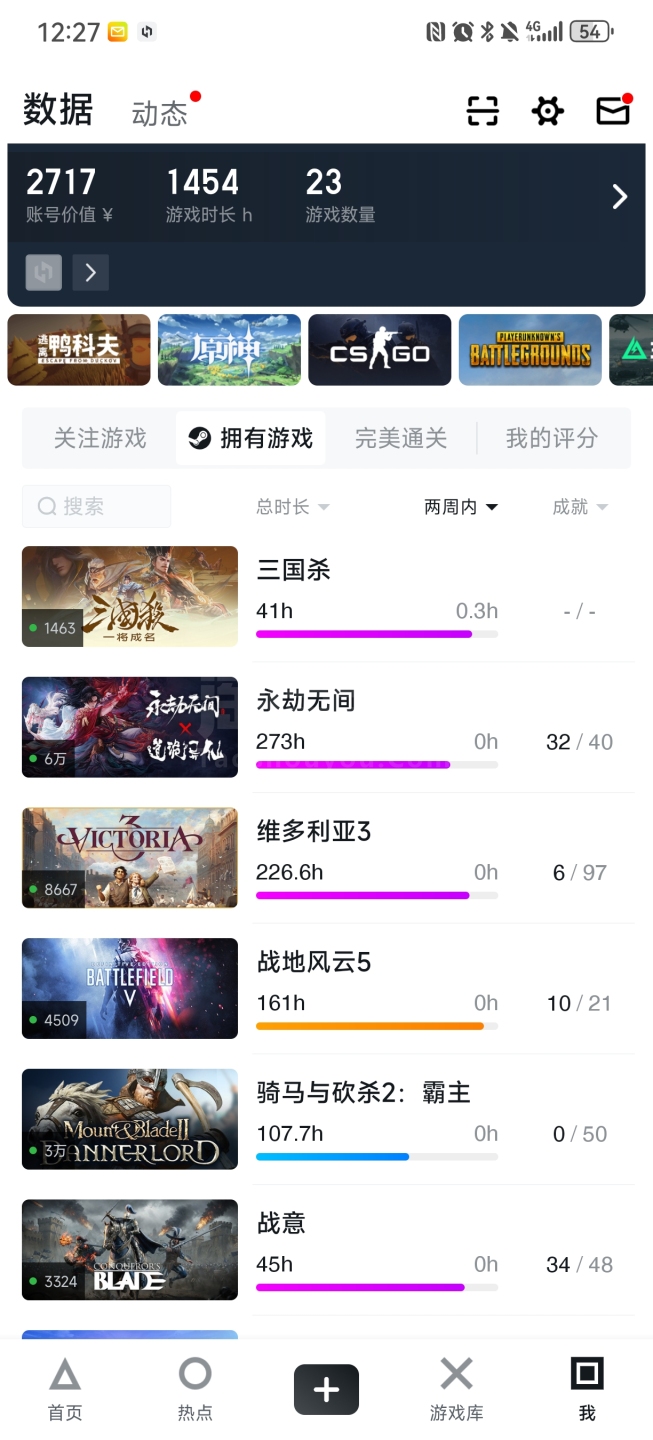Switch to the 我的评分 tab

(551, 438)
